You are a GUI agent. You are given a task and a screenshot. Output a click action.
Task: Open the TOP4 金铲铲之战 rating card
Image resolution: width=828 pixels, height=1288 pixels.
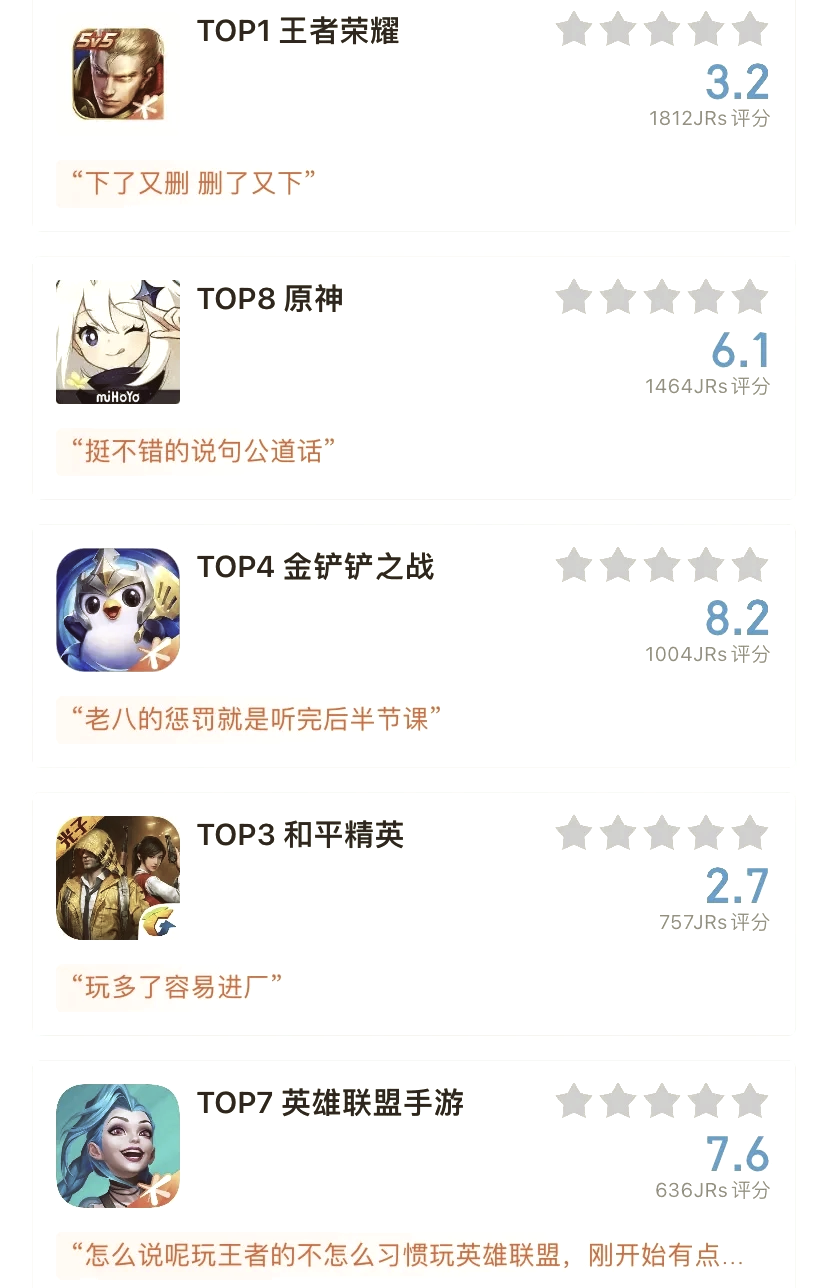[x=315, y=567]
